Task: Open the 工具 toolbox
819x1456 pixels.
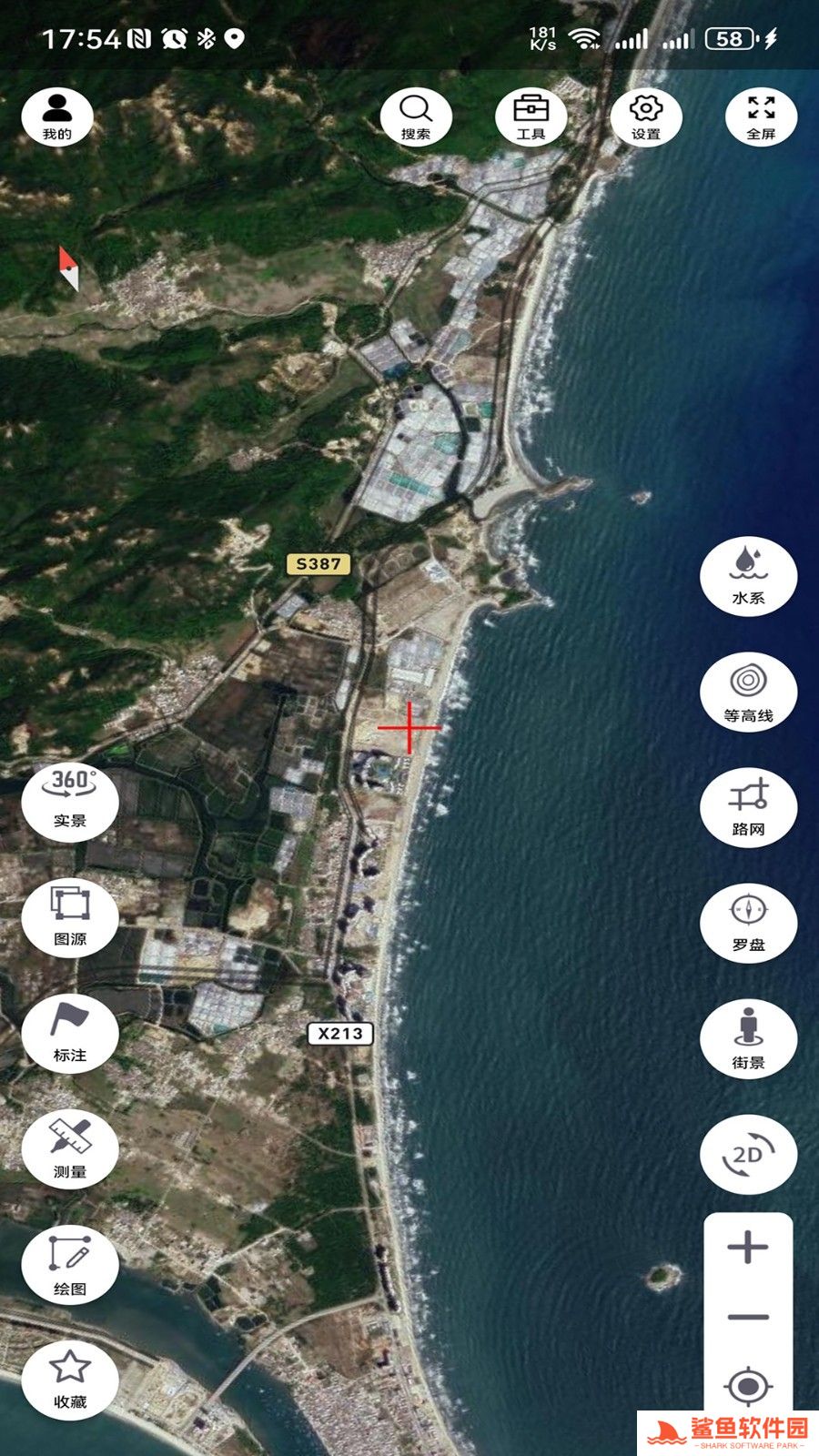Action: (531, 117)
